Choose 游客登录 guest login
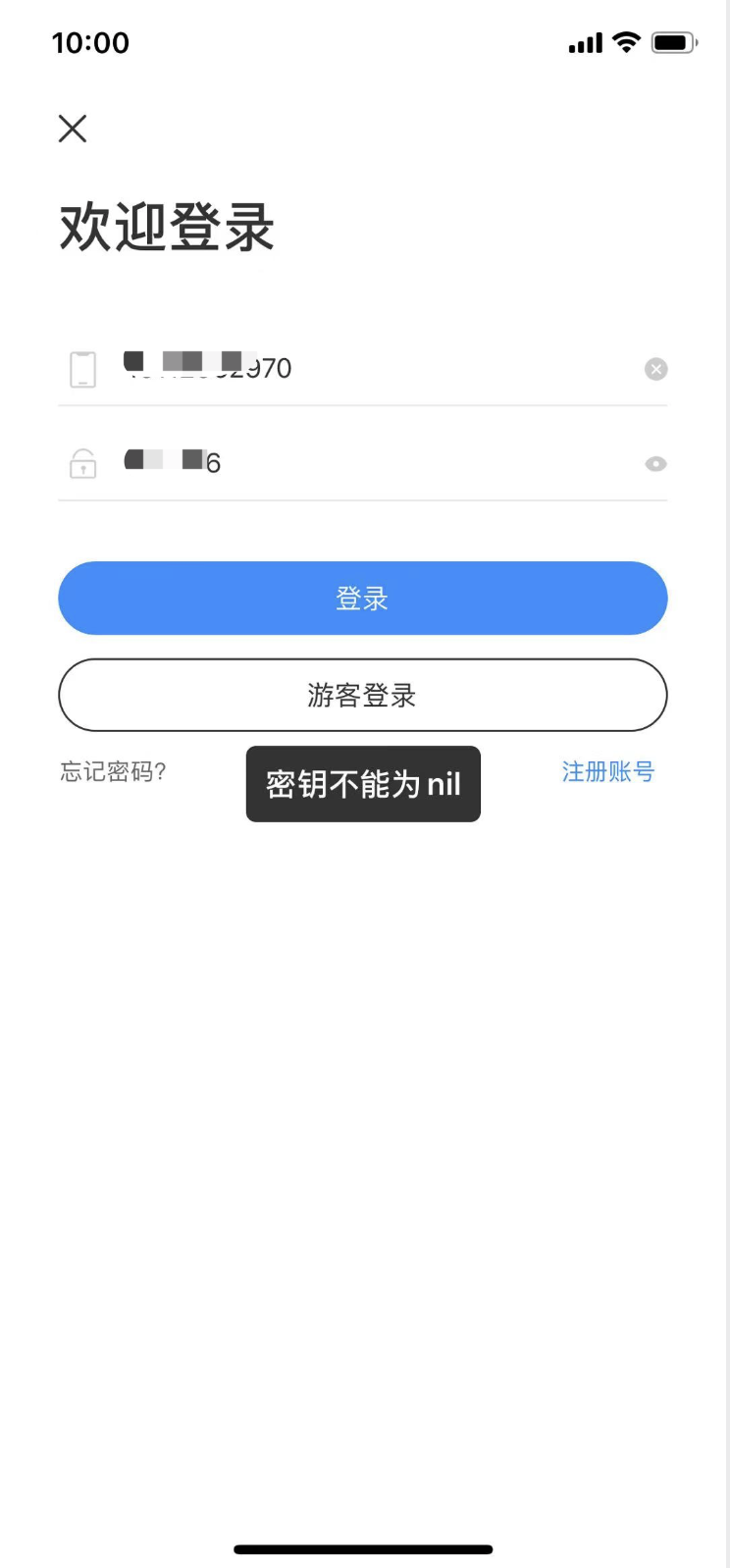 point(363,695)
